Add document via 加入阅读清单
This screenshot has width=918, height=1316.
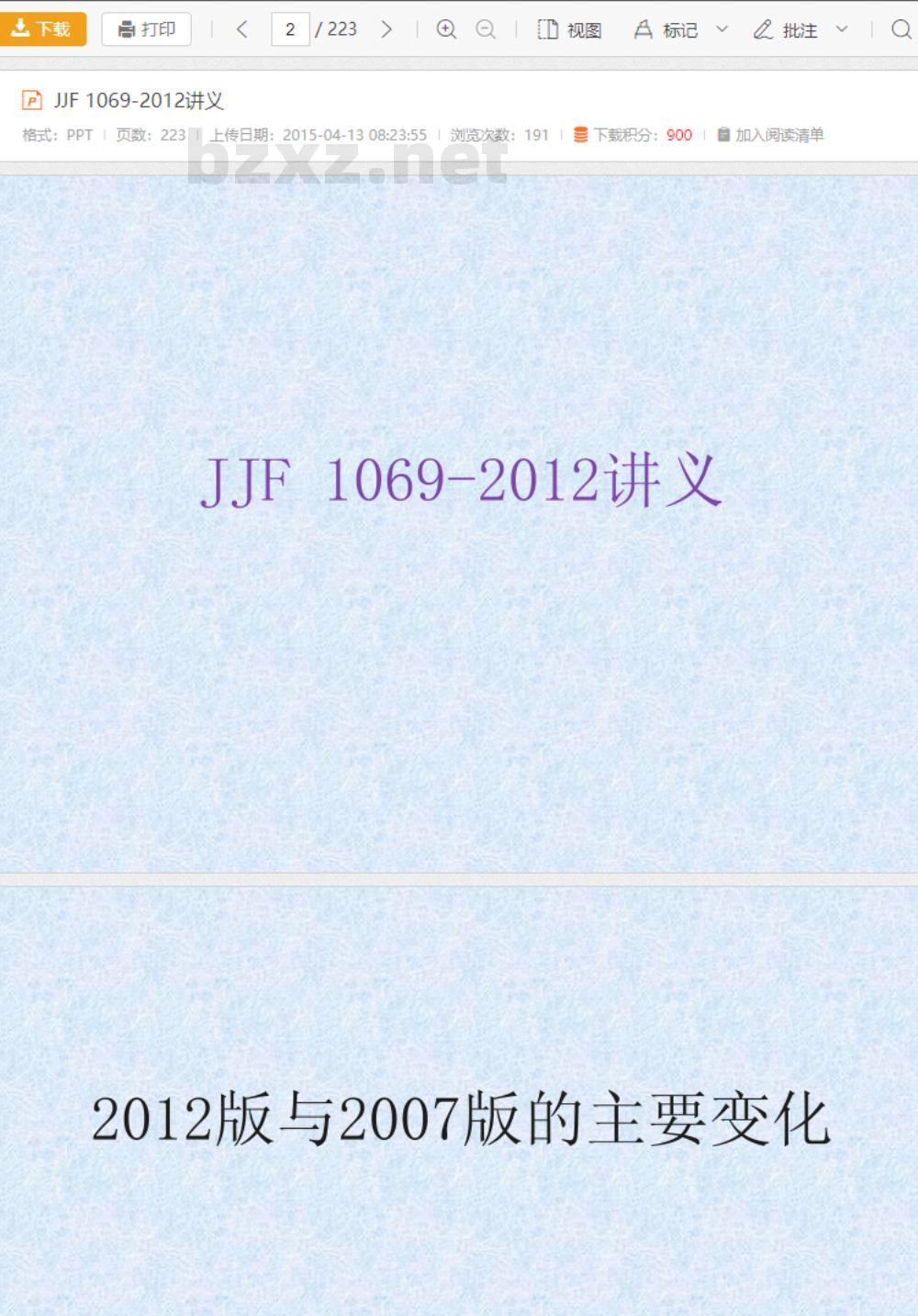coord(770,135)
